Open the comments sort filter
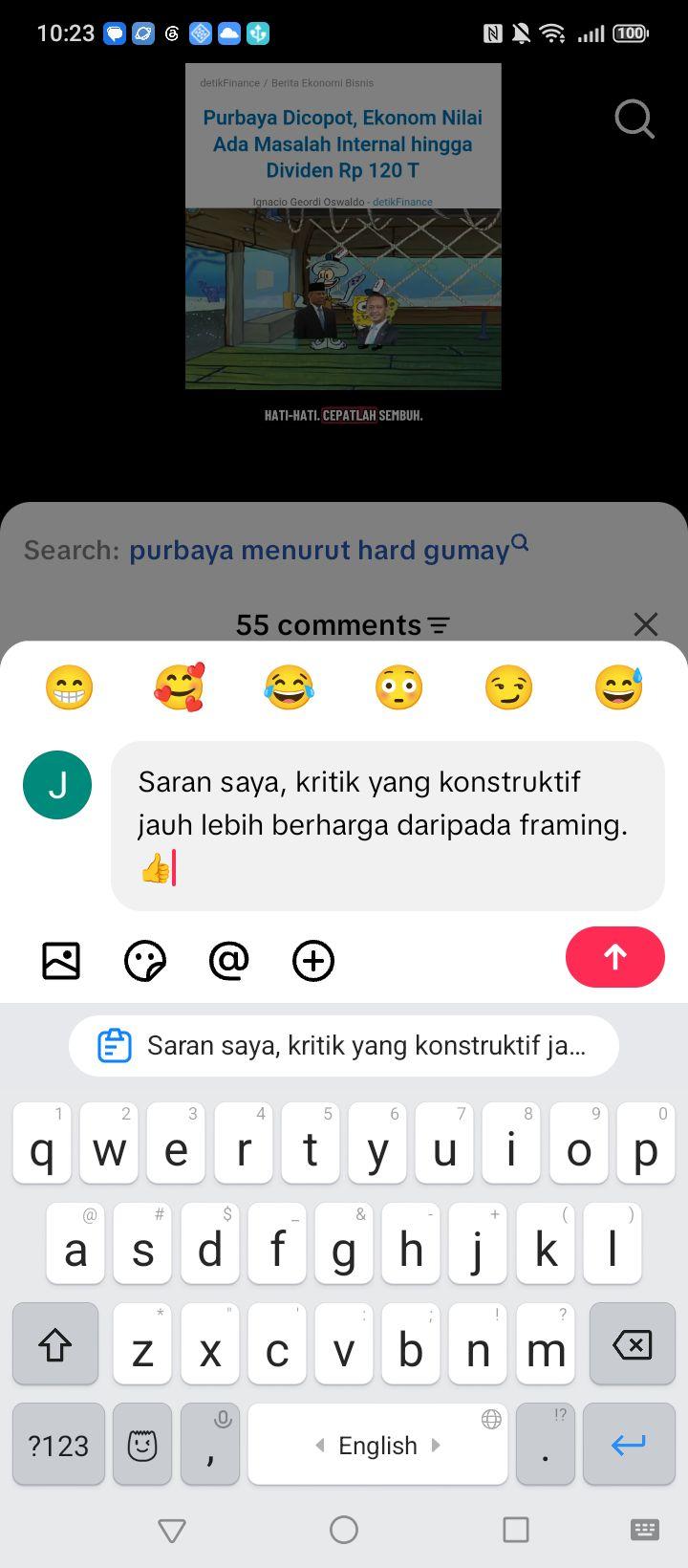The height and width of the screenshot is (1568, 688). [439, 625]
